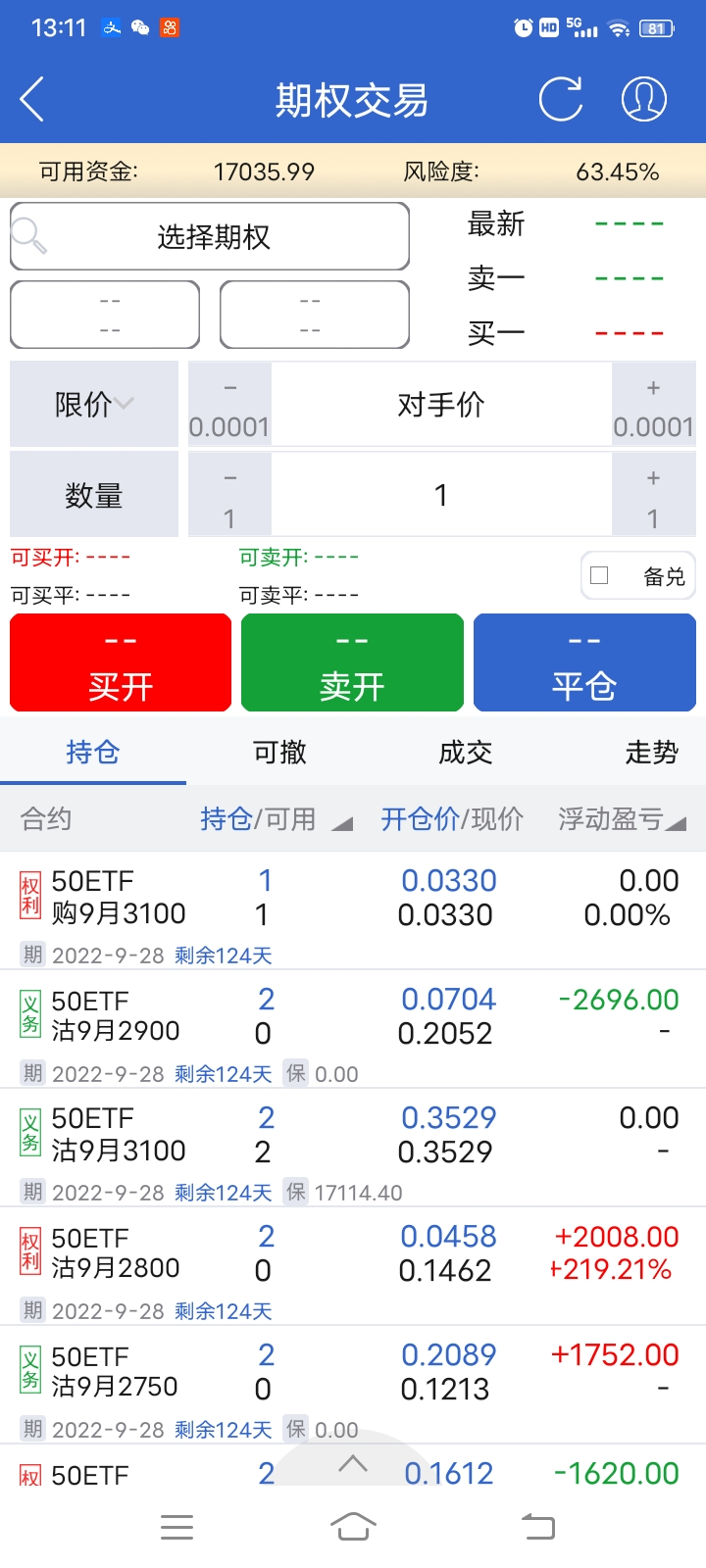The image size is (706, 1568).
Task: Go back using the top-left arrow
Action: point(32,100)
